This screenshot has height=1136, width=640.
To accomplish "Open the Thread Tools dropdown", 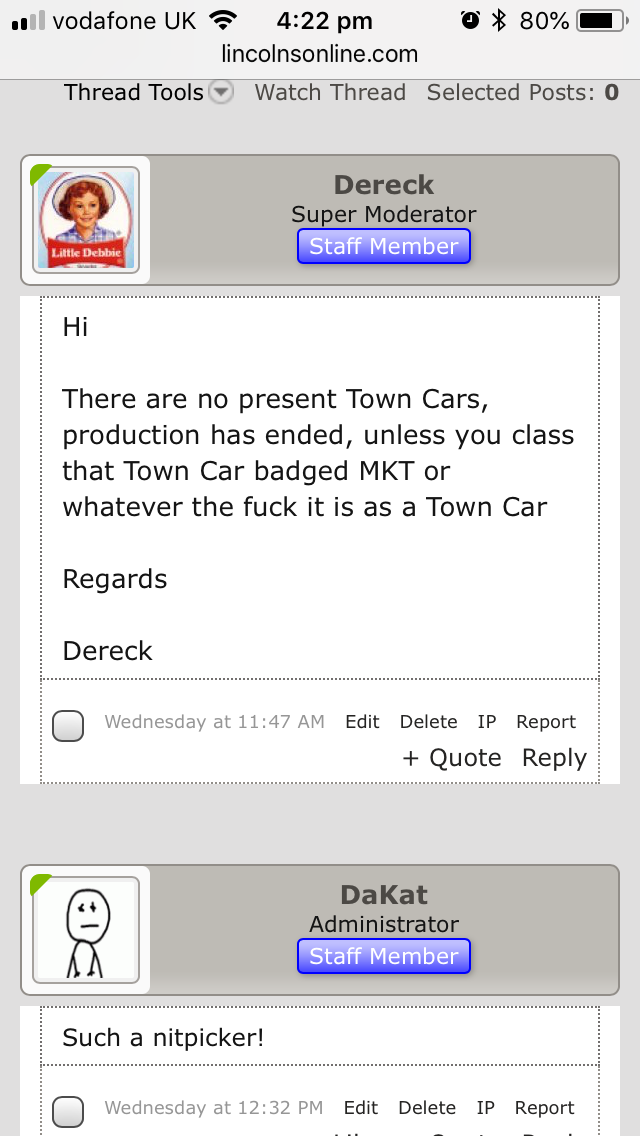I will click(148, 93).
